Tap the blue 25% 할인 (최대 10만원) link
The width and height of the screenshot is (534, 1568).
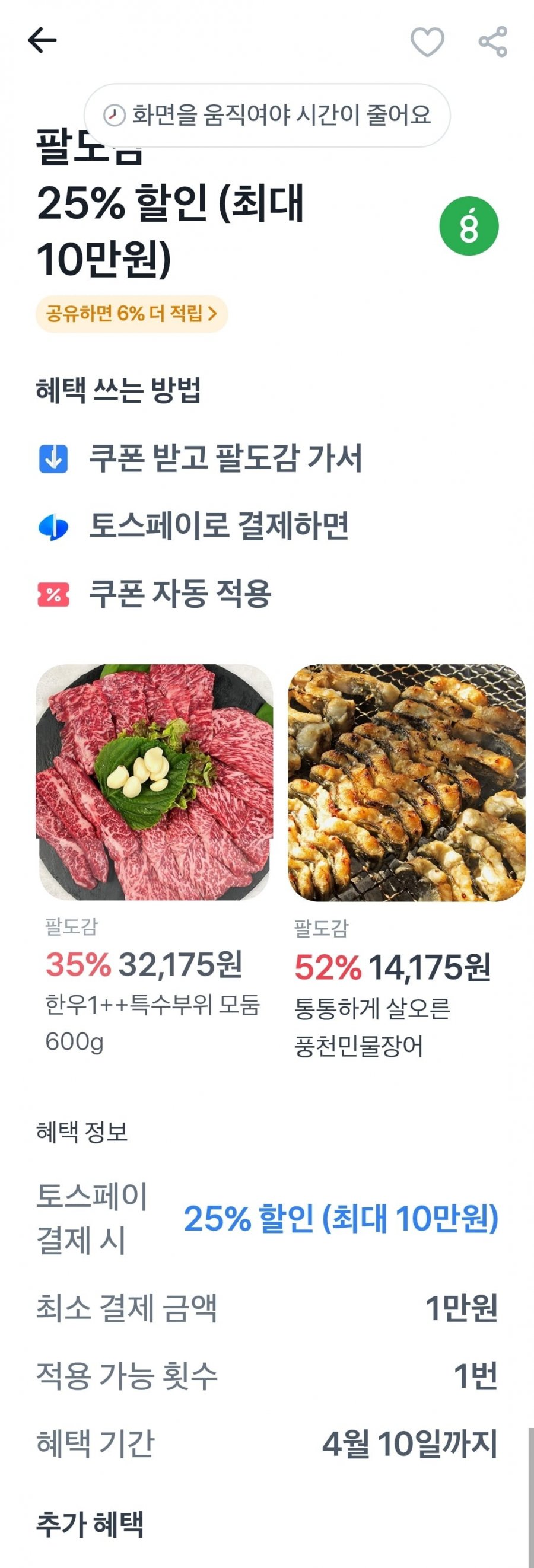(341, 1218)
